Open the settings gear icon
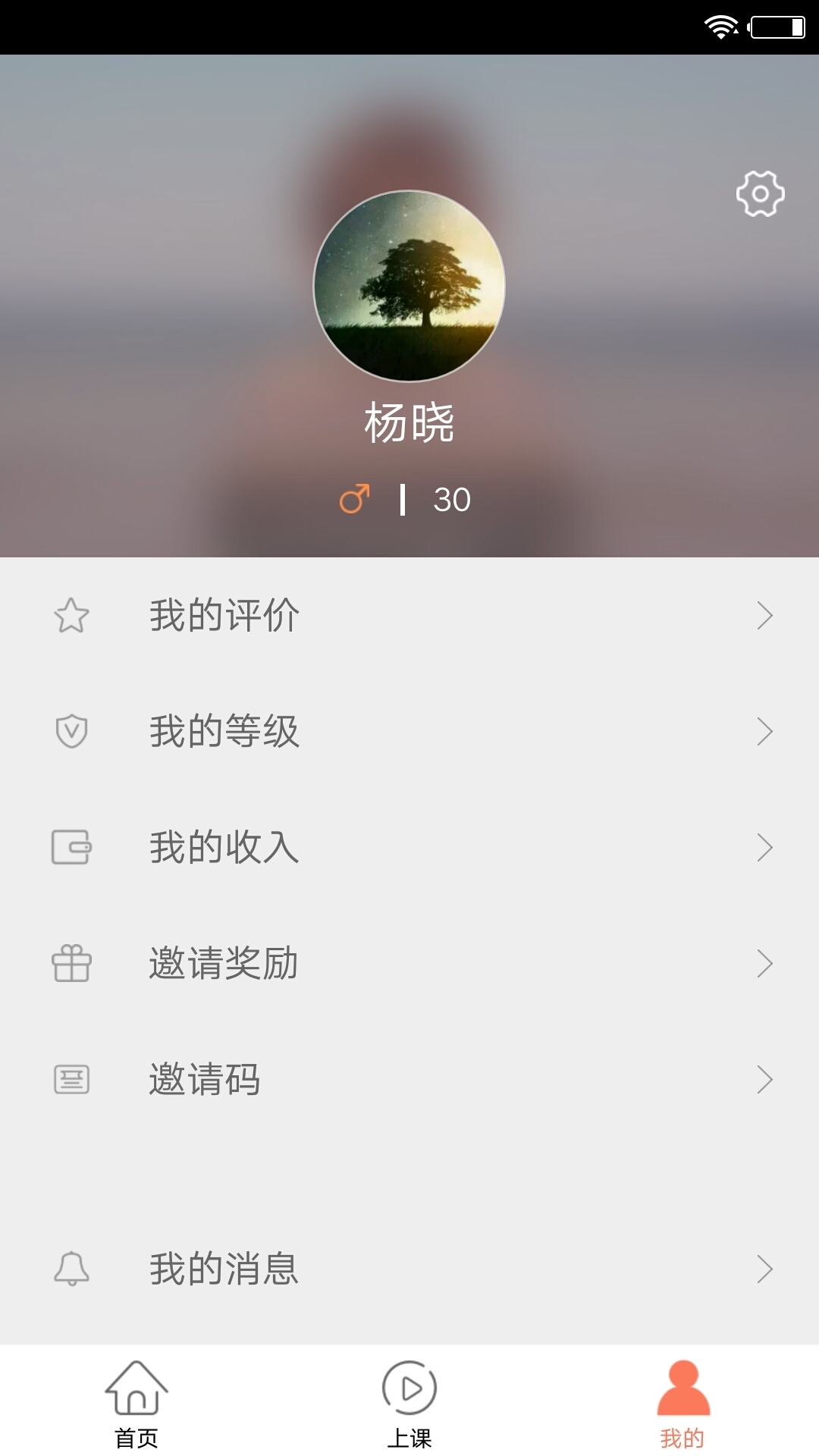The height and width of the screenshot is (1456, 819). click(x=760, y=194)
